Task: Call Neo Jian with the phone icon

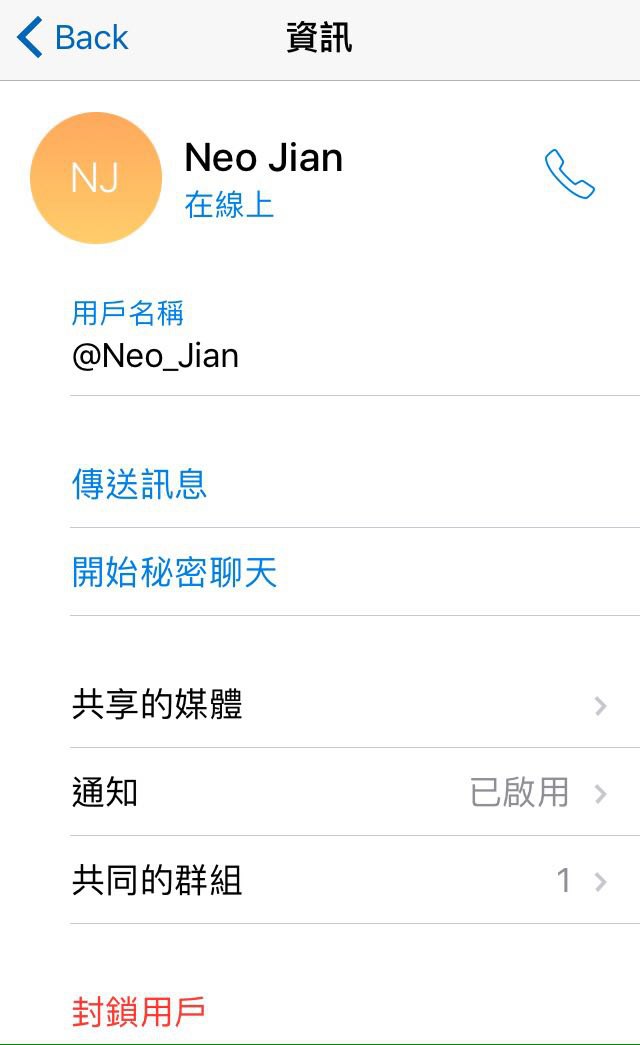Action: coord(569,175)
